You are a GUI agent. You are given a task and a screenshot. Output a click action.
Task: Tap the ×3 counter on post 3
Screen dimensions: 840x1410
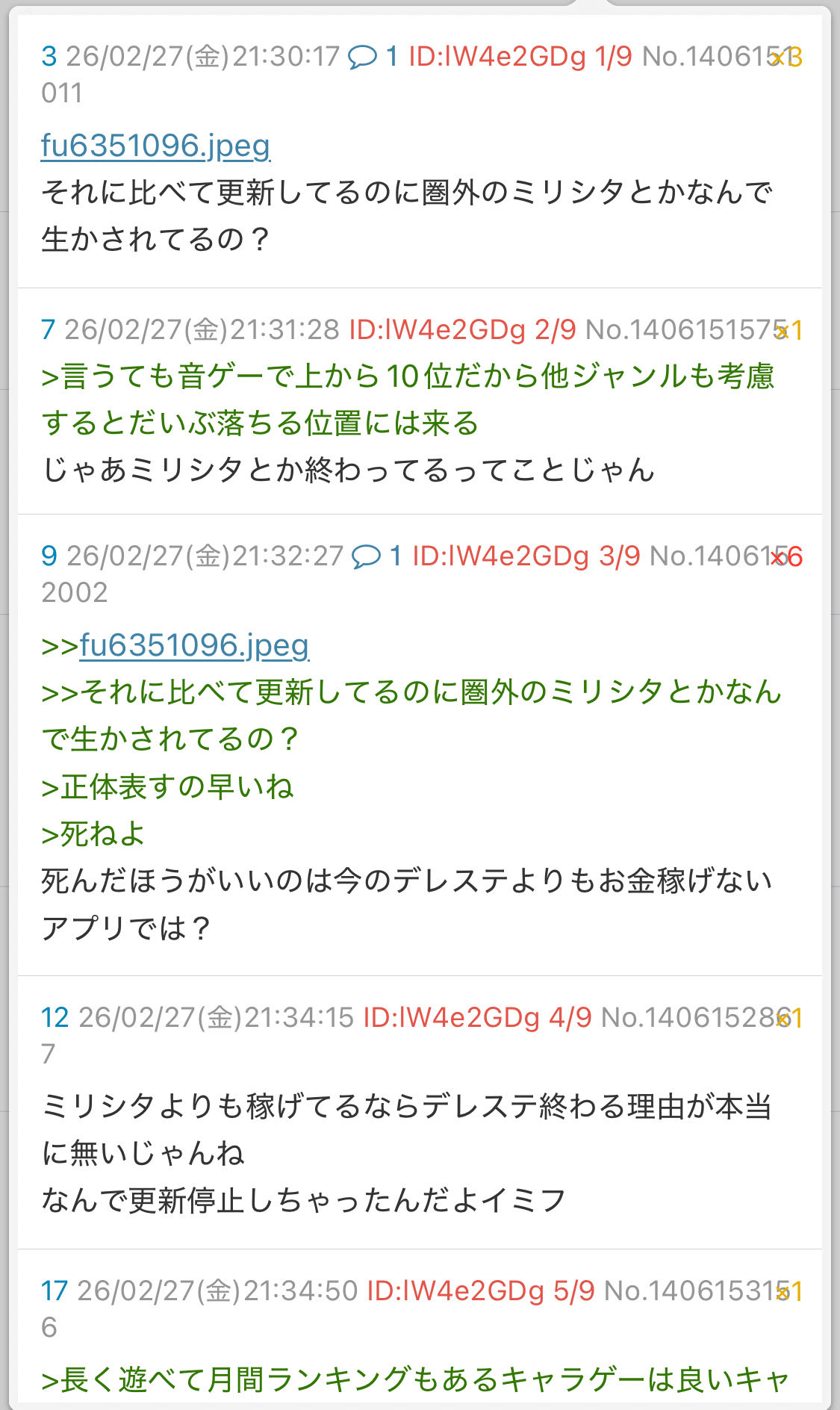(787, 58)
